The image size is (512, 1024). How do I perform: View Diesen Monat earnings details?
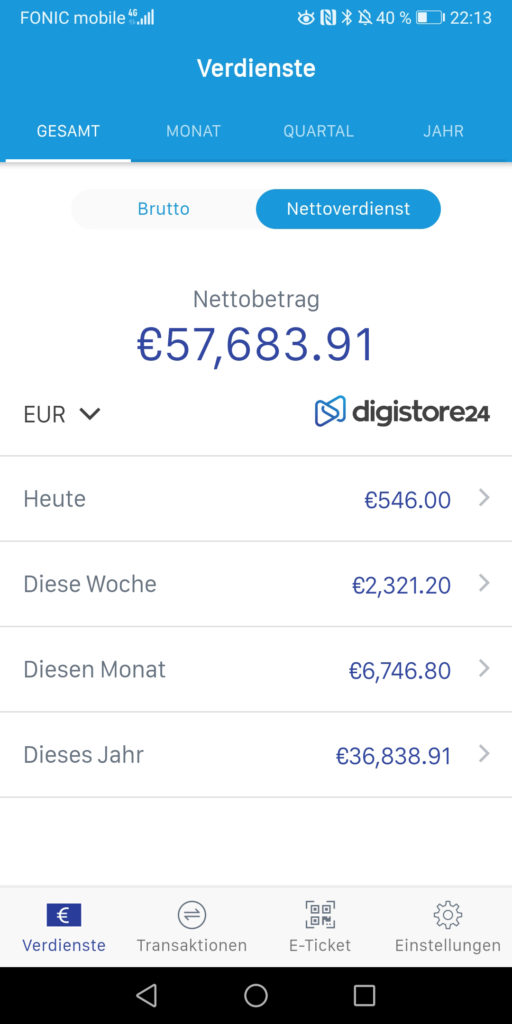coord(256,670)
